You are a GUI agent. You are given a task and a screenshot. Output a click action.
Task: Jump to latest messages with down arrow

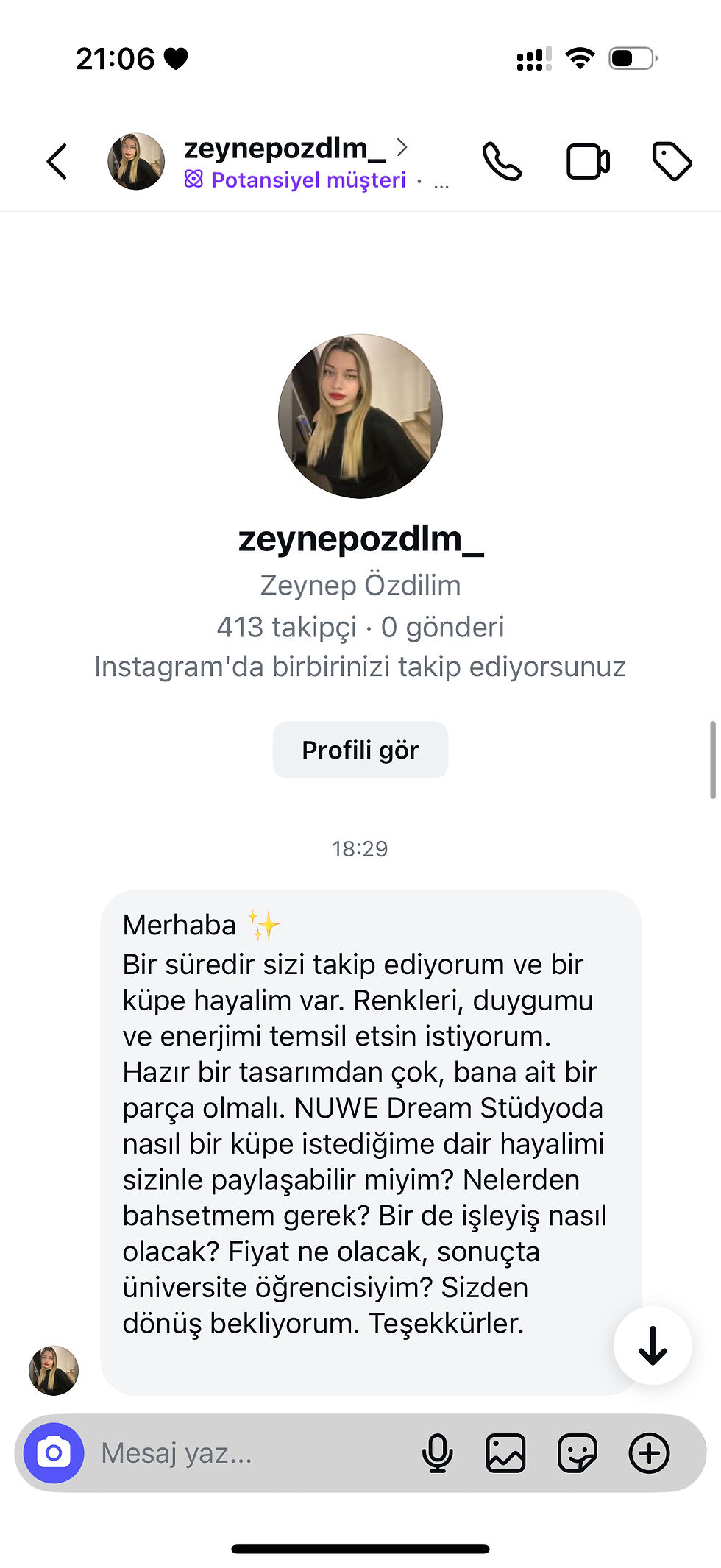(x=653, y=1345)
